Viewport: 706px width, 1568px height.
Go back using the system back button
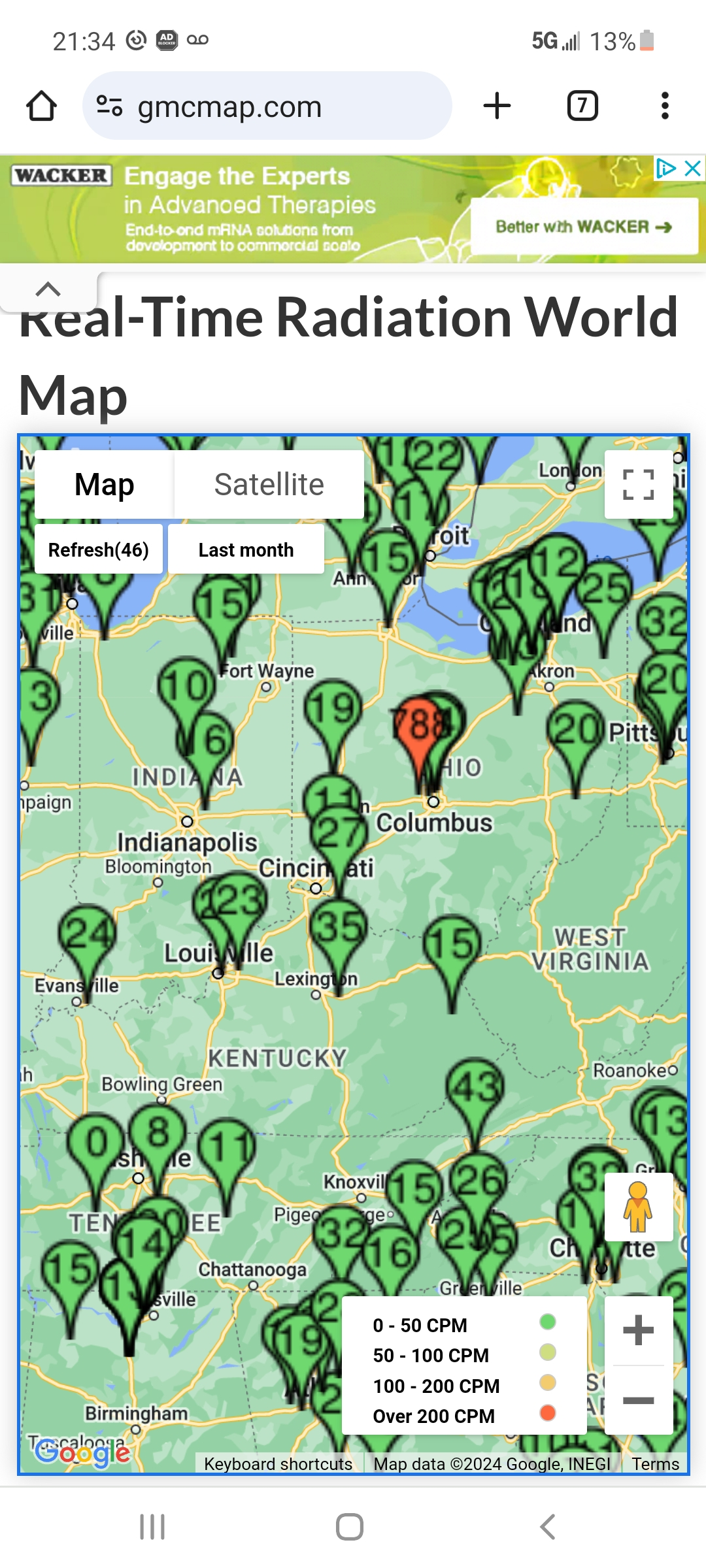548,1527
